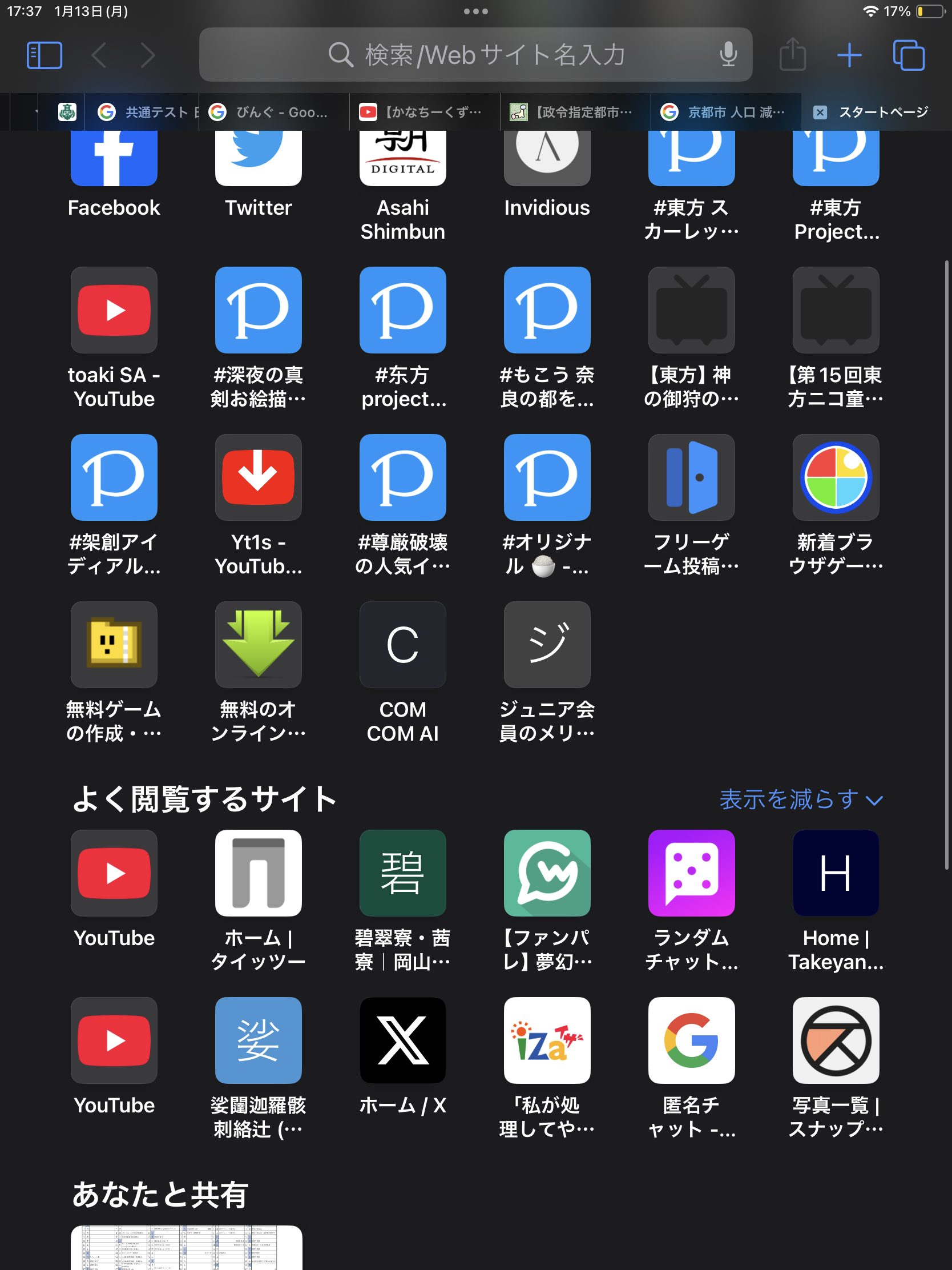Open the COM COM AI bookmark
952x1270 pixels.
[402, 645]
